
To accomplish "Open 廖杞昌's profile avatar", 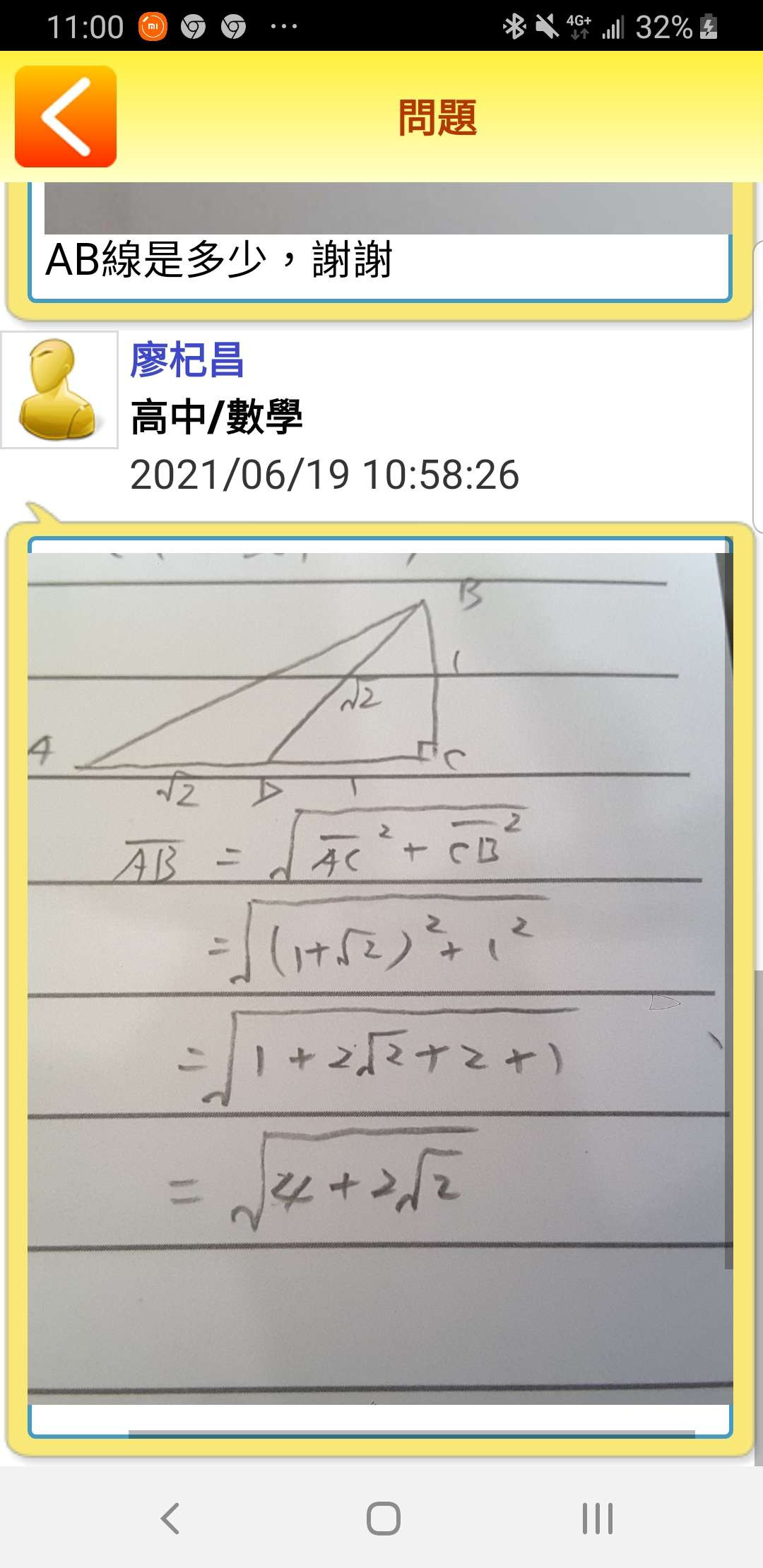I will tap(59, 390).
